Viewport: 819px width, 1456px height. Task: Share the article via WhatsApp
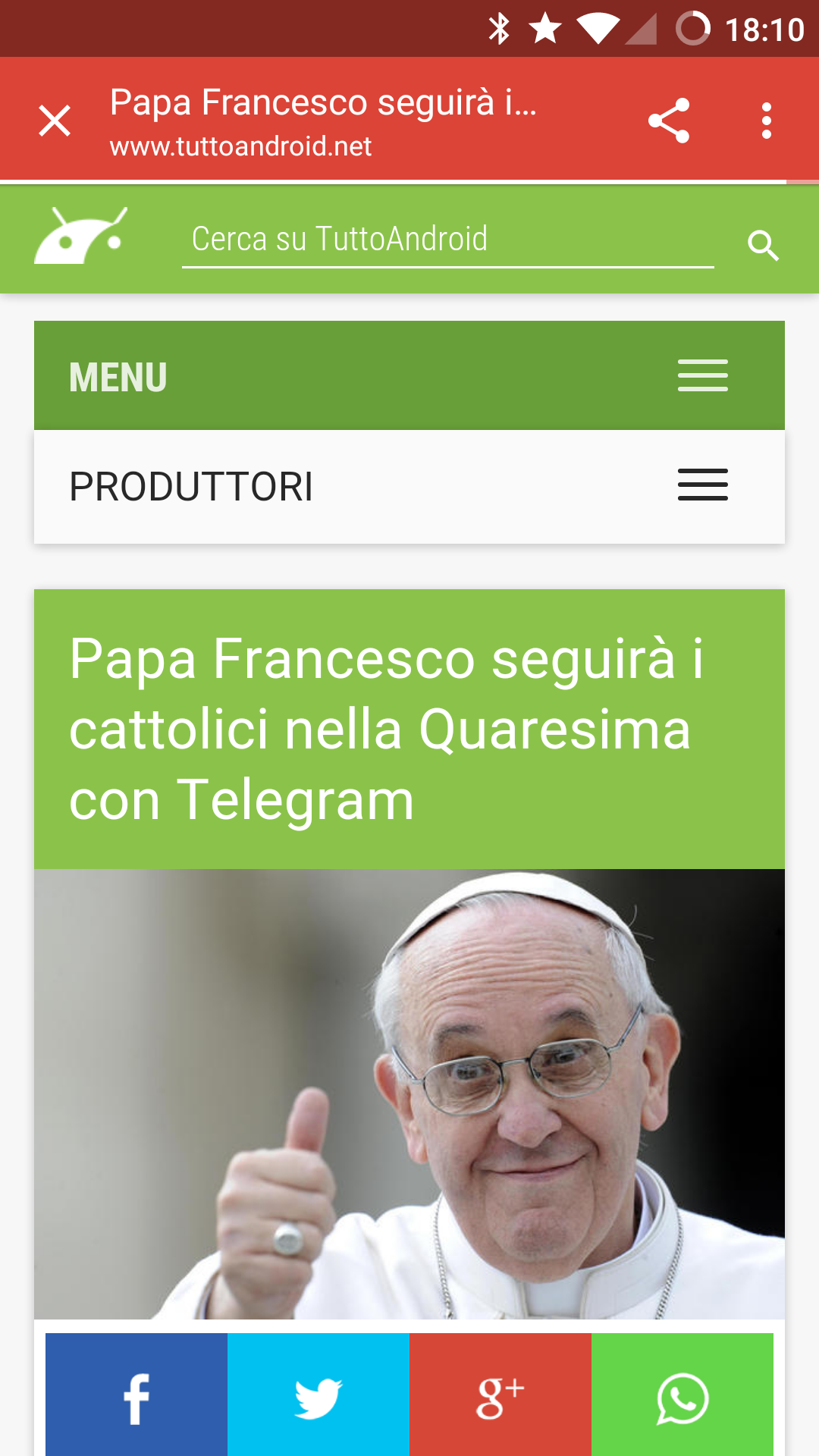(682, 1397)
